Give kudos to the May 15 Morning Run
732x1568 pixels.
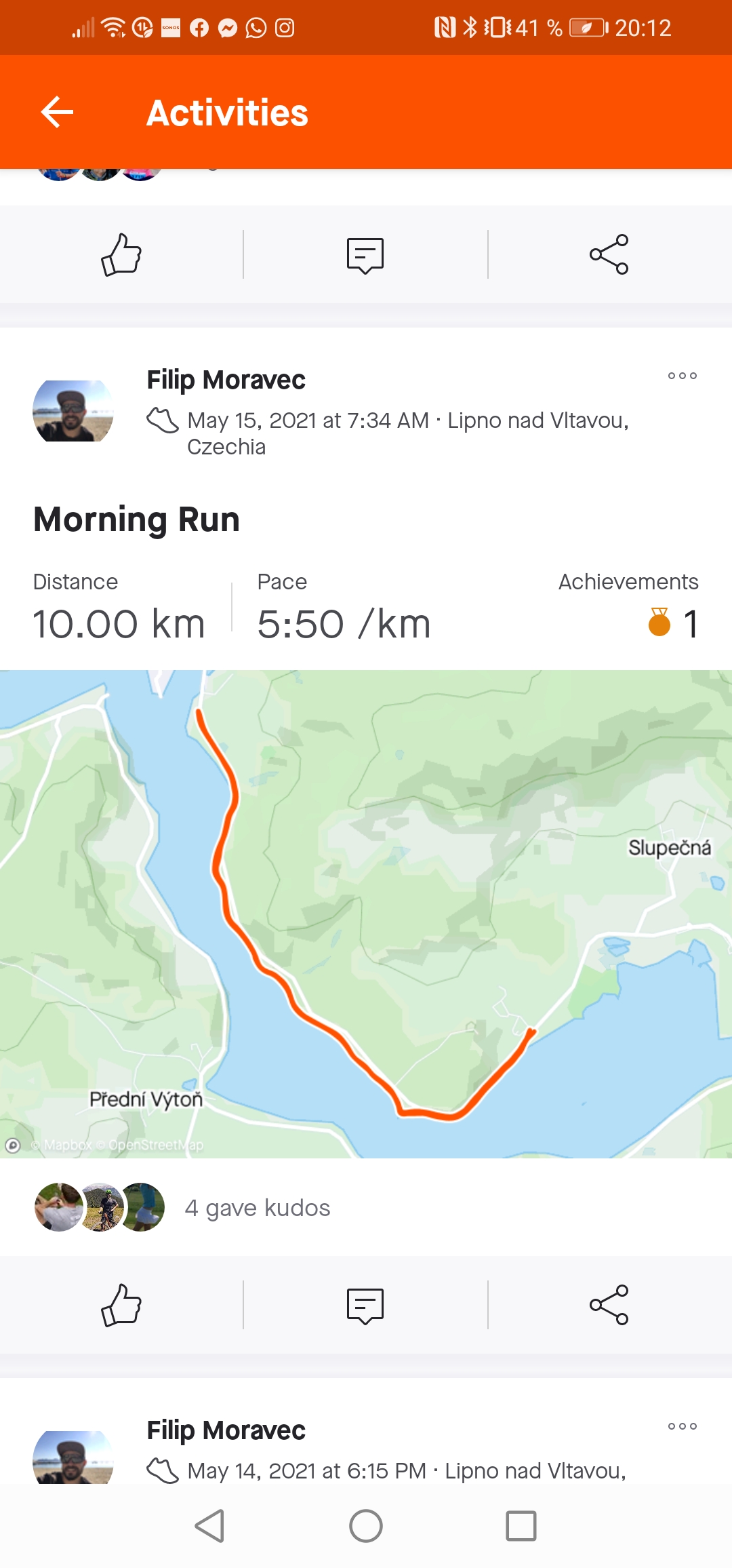[121, 1305]
